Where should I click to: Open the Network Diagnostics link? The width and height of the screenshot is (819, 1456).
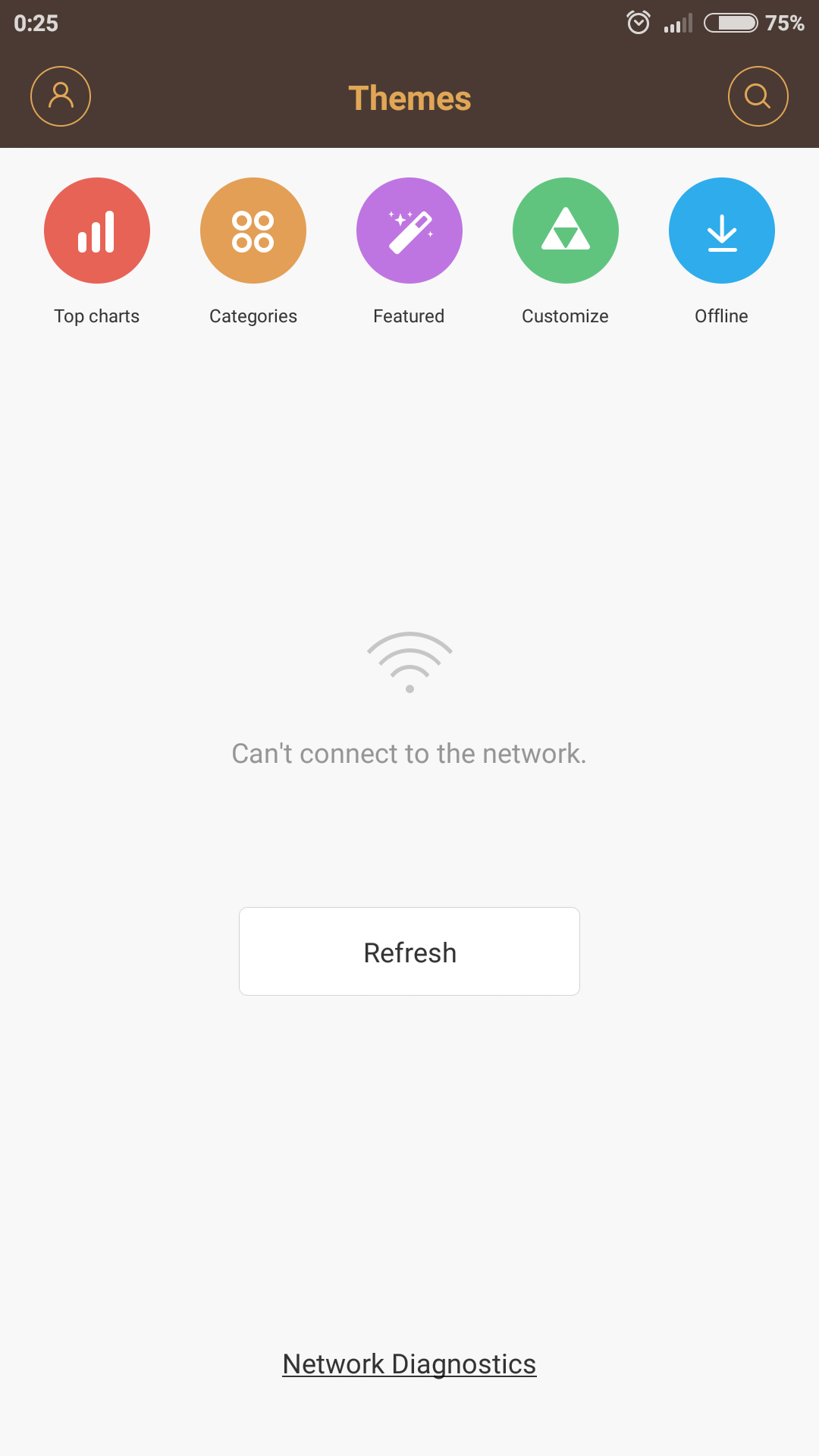(x=409, y=1364)
